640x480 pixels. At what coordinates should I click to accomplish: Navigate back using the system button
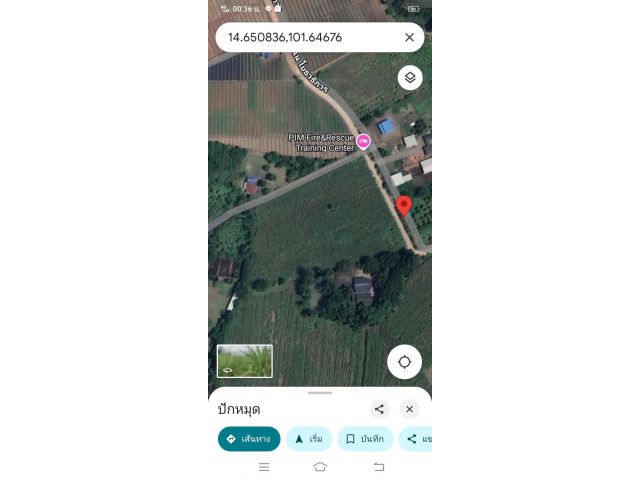click(379, 467)
